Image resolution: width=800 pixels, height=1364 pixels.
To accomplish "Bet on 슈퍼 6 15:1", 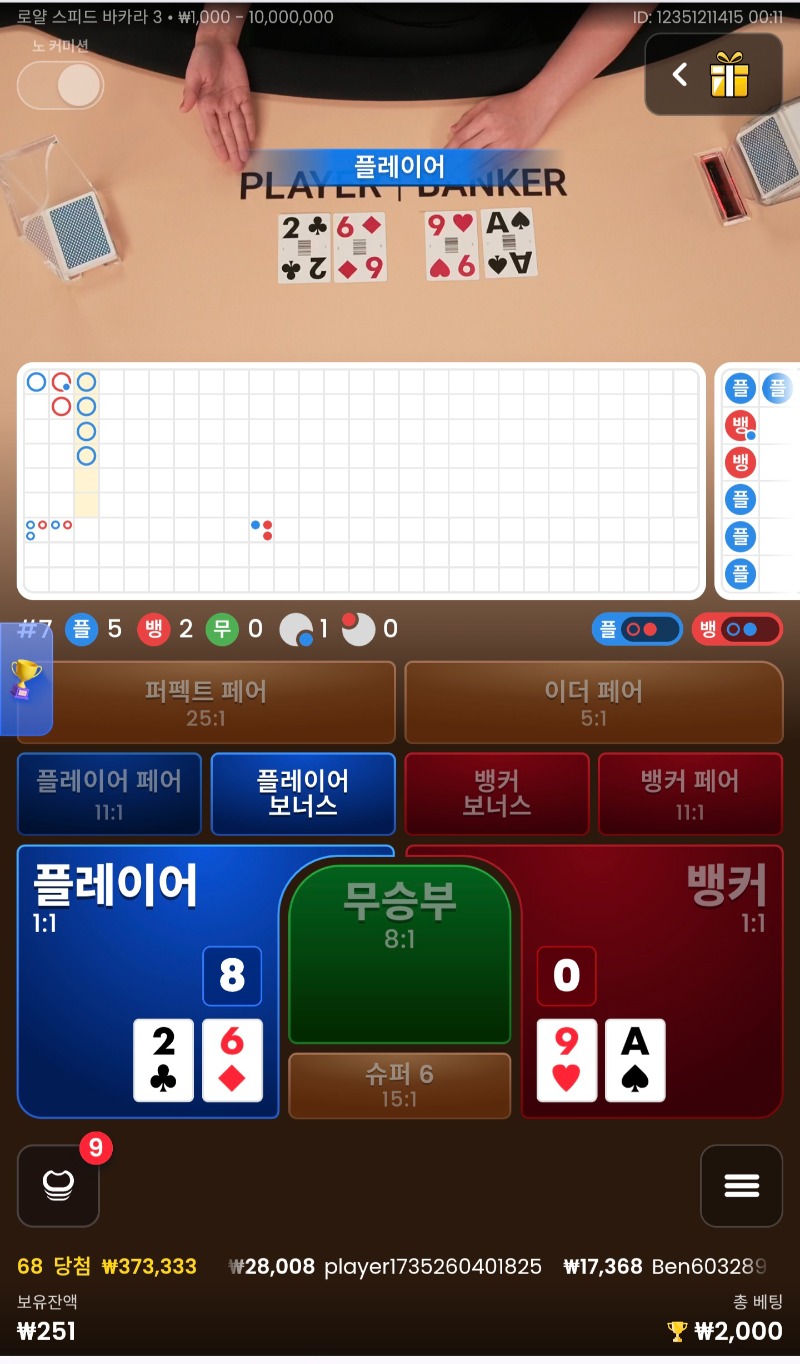I will pos(400,1085).
